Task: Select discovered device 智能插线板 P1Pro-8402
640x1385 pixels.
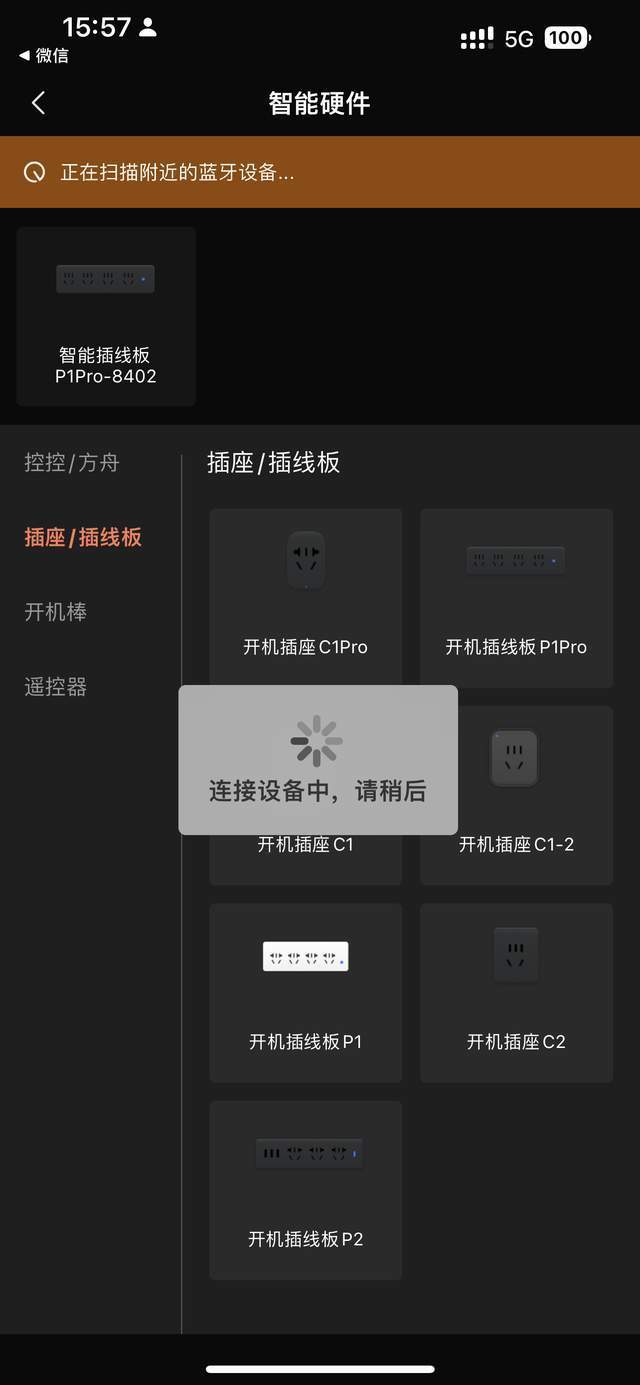Action: (x=106, y=316)
